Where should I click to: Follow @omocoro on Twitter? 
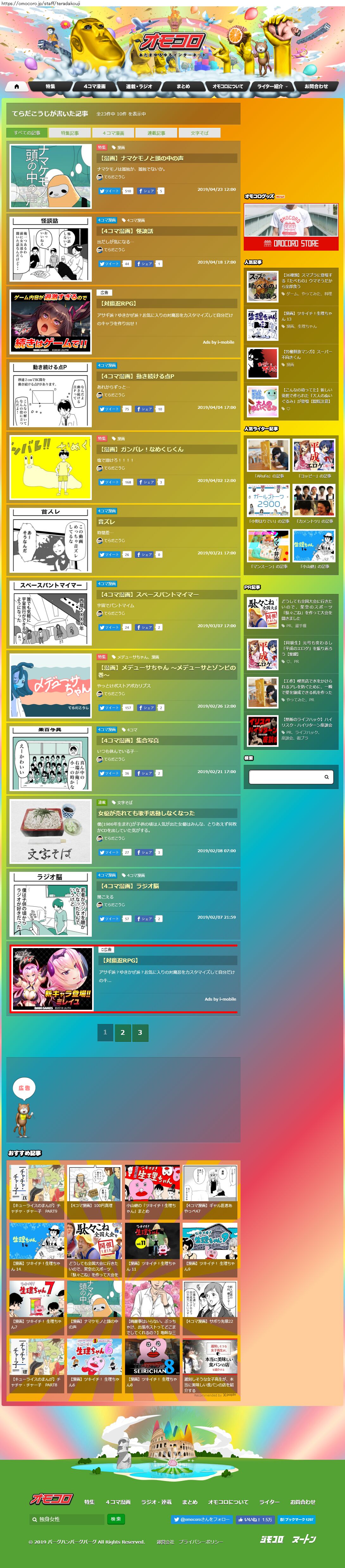click(202, 1519)
